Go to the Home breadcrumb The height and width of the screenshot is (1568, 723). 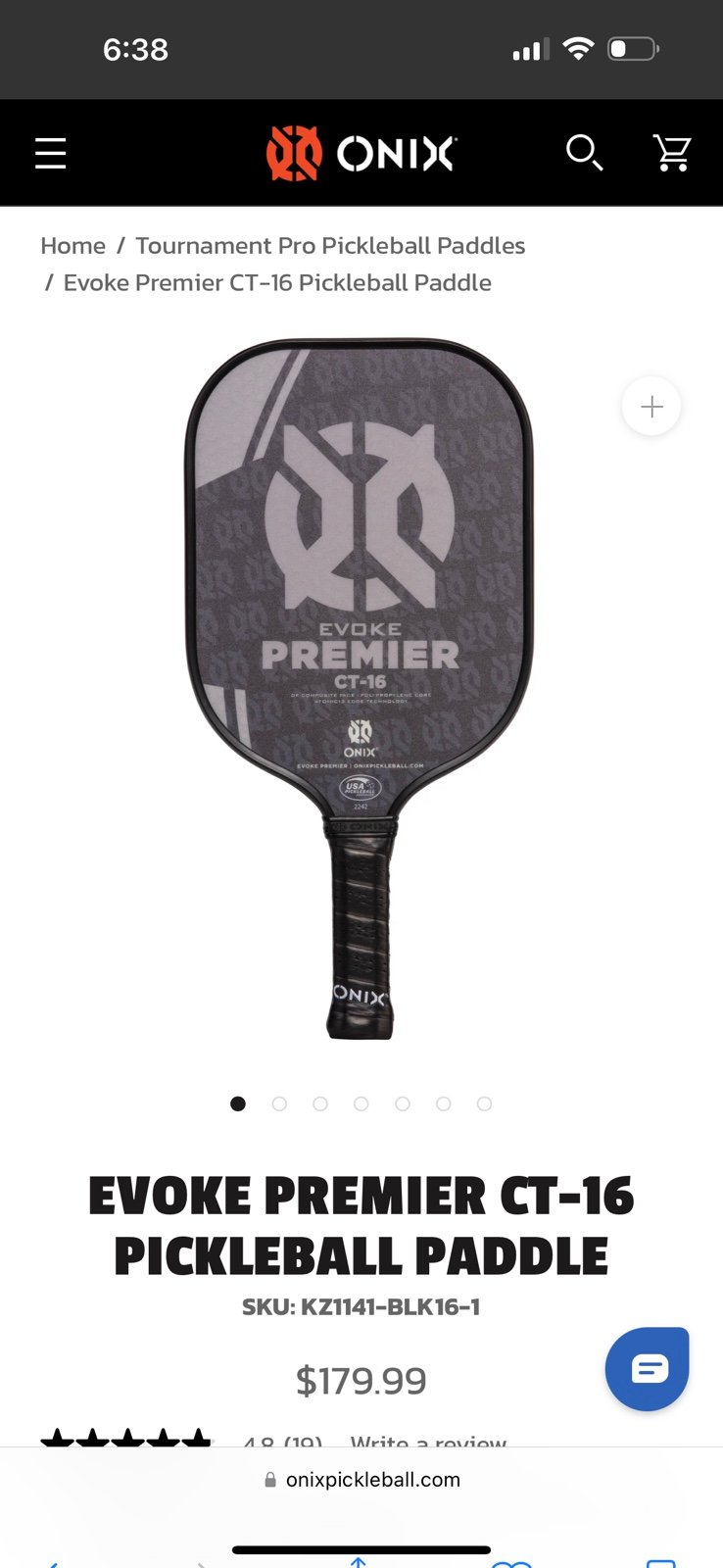click(x=73, y=245)
